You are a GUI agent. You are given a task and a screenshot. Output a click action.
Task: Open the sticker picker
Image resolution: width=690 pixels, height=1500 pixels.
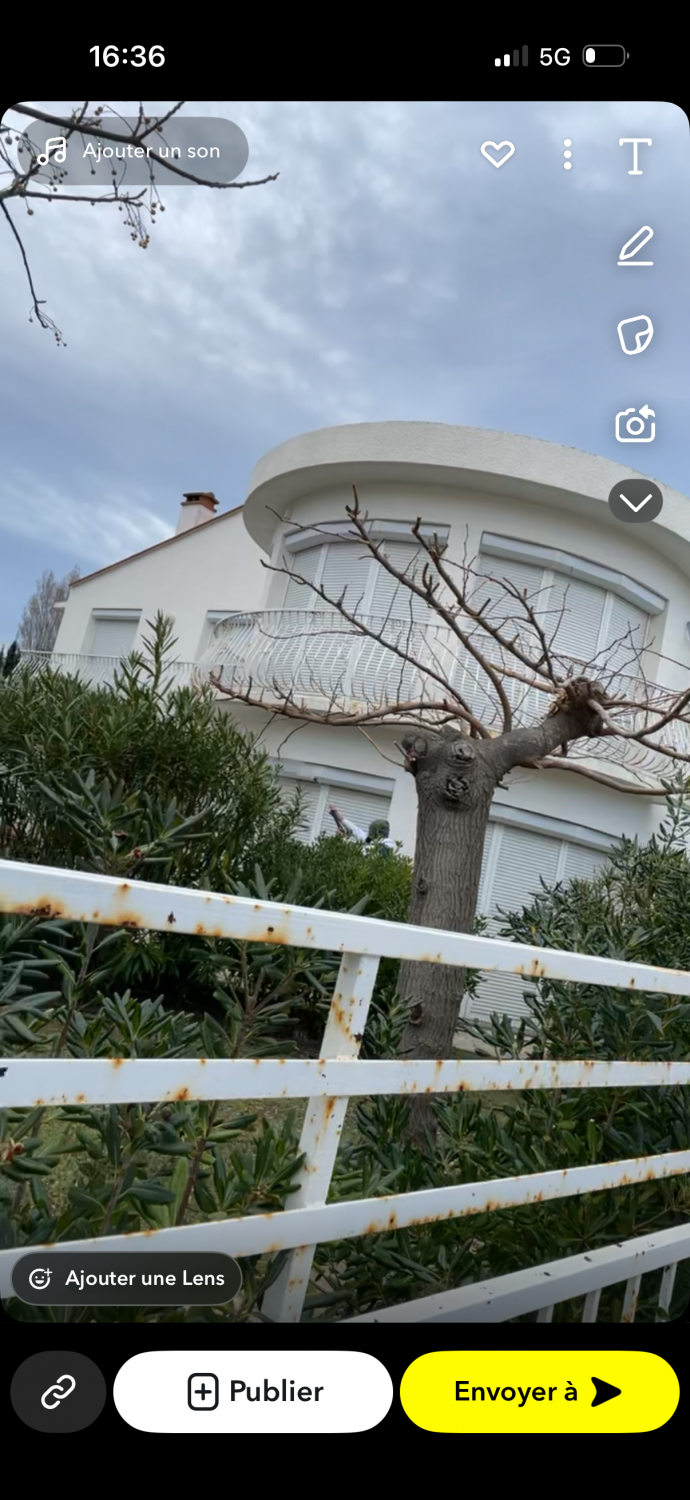[x=635, y=335]
